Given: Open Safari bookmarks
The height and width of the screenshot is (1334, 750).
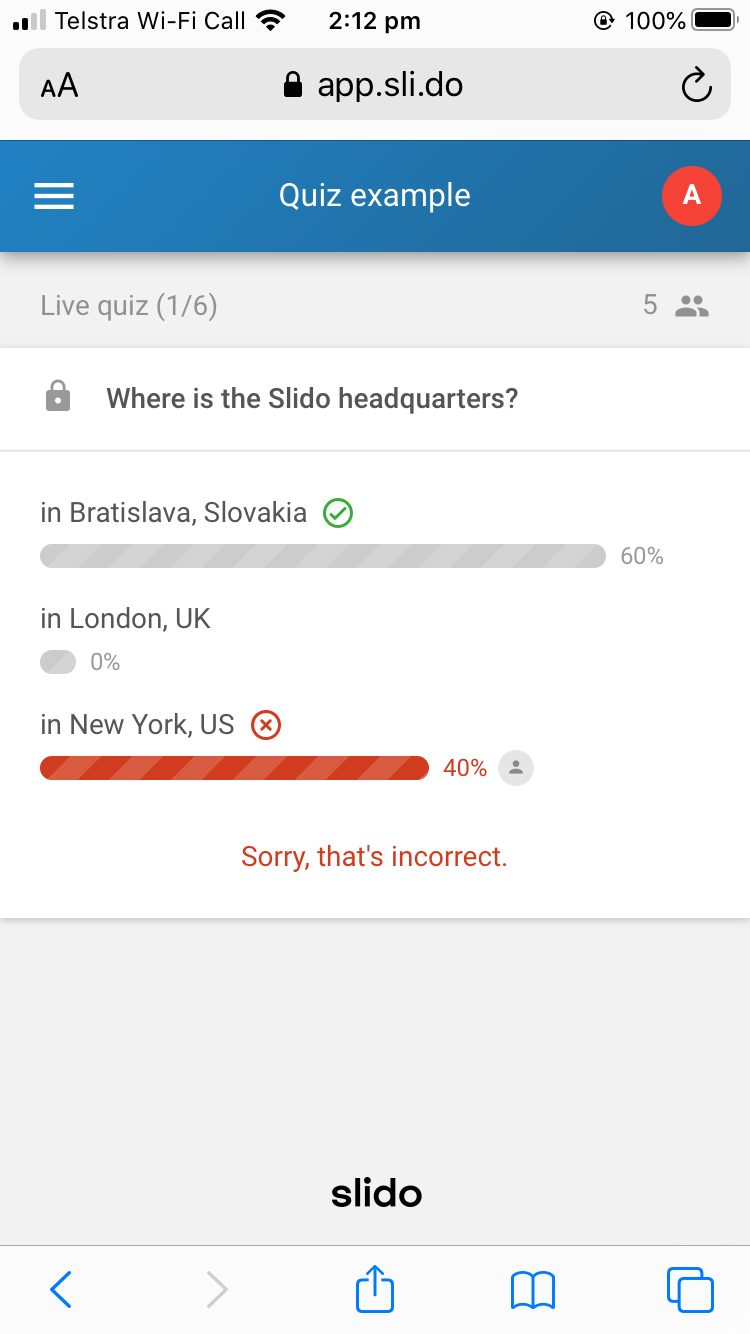Looking at the screenshot, I should coord(532,1290).
